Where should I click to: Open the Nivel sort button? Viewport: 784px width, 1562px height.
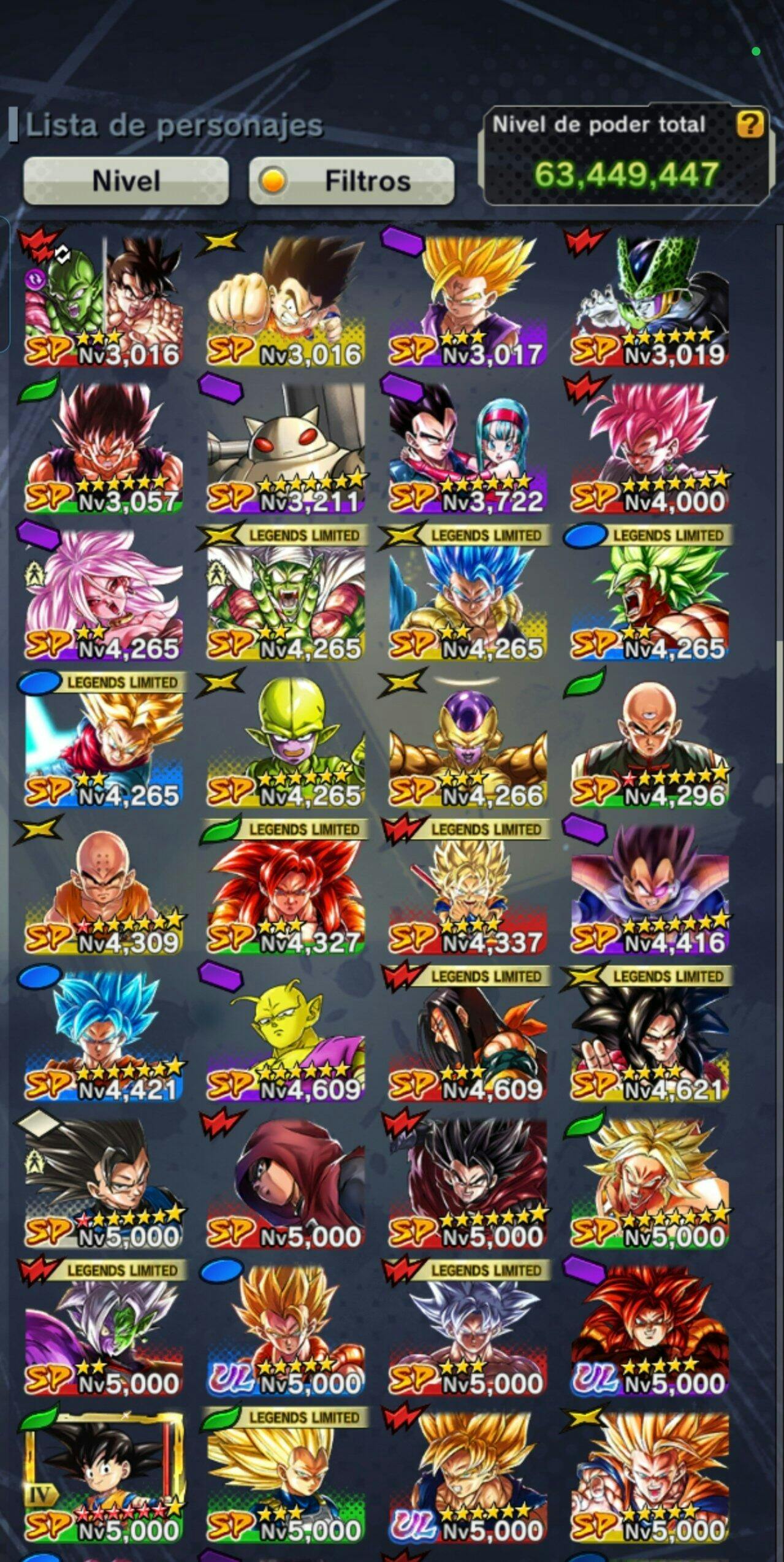coord(126,181)
